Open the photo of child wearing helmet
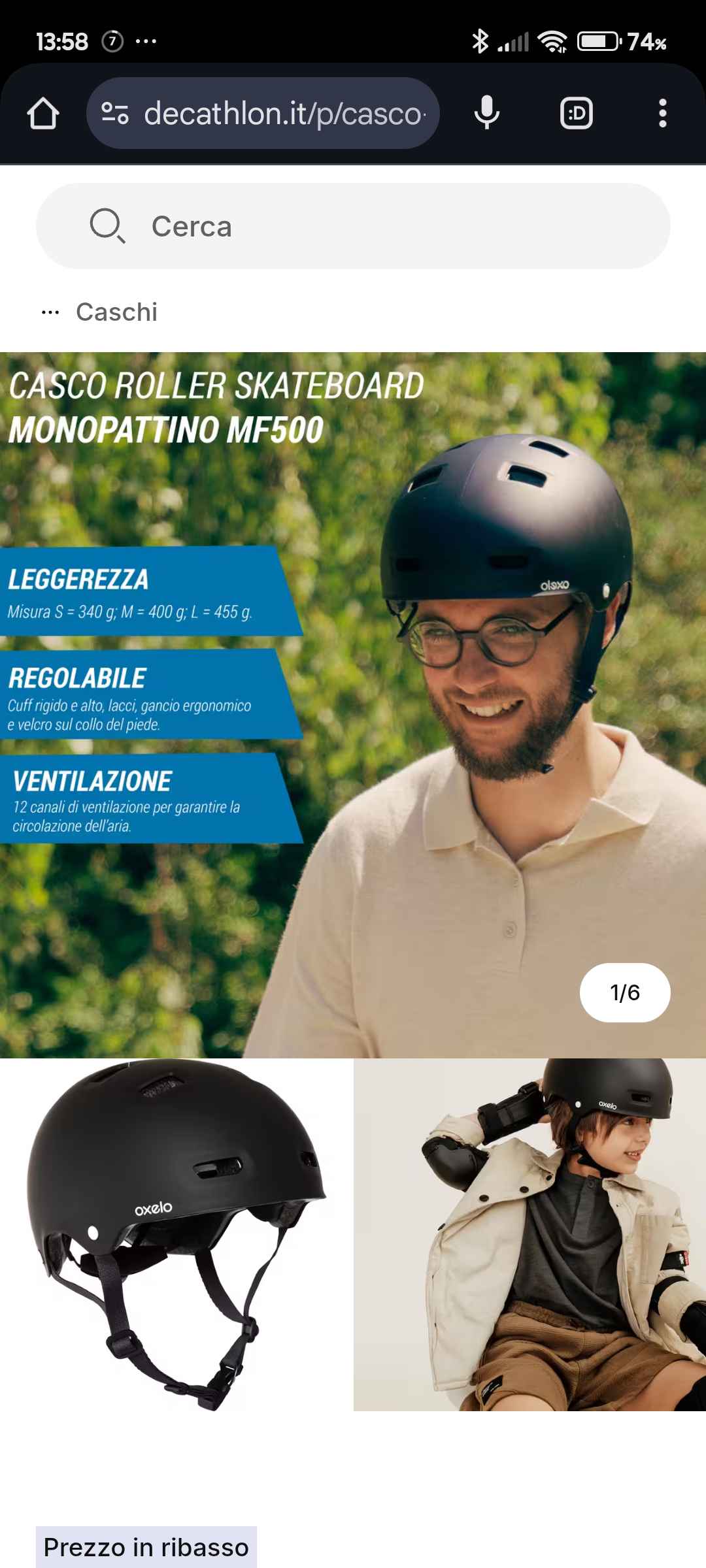The width and height of the screenshot is (706, 1568). pos(529,1235)
